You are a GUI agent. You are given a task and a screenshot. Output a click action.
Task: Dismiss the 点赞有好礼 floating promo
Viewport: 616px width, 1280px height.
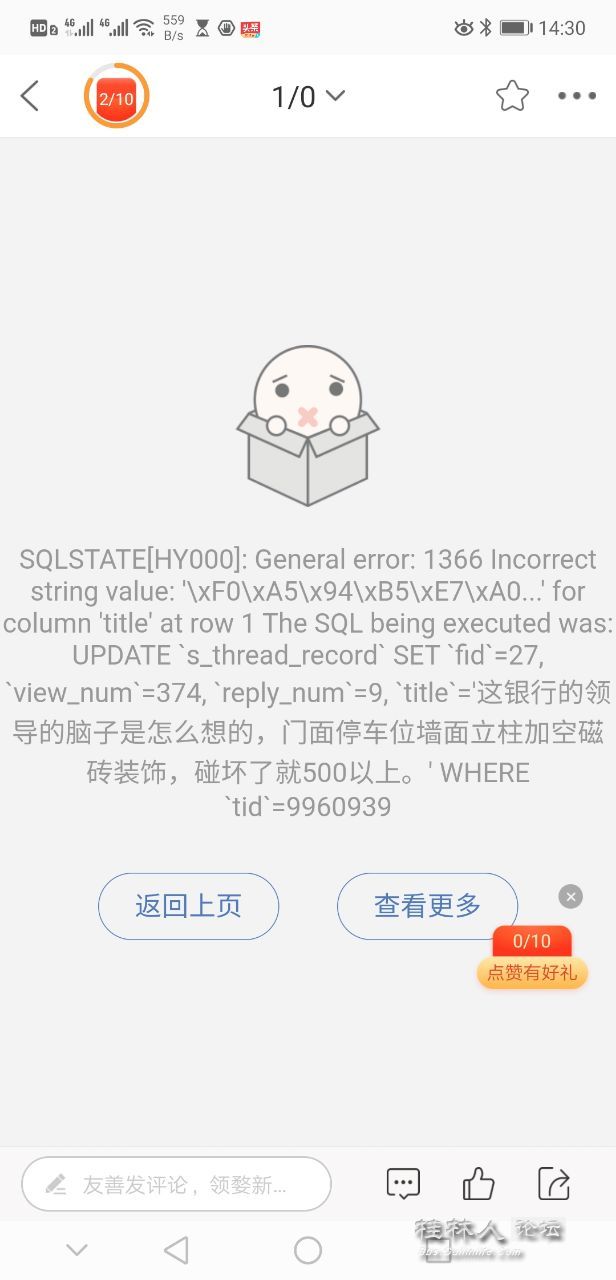[x=571, y=896]
